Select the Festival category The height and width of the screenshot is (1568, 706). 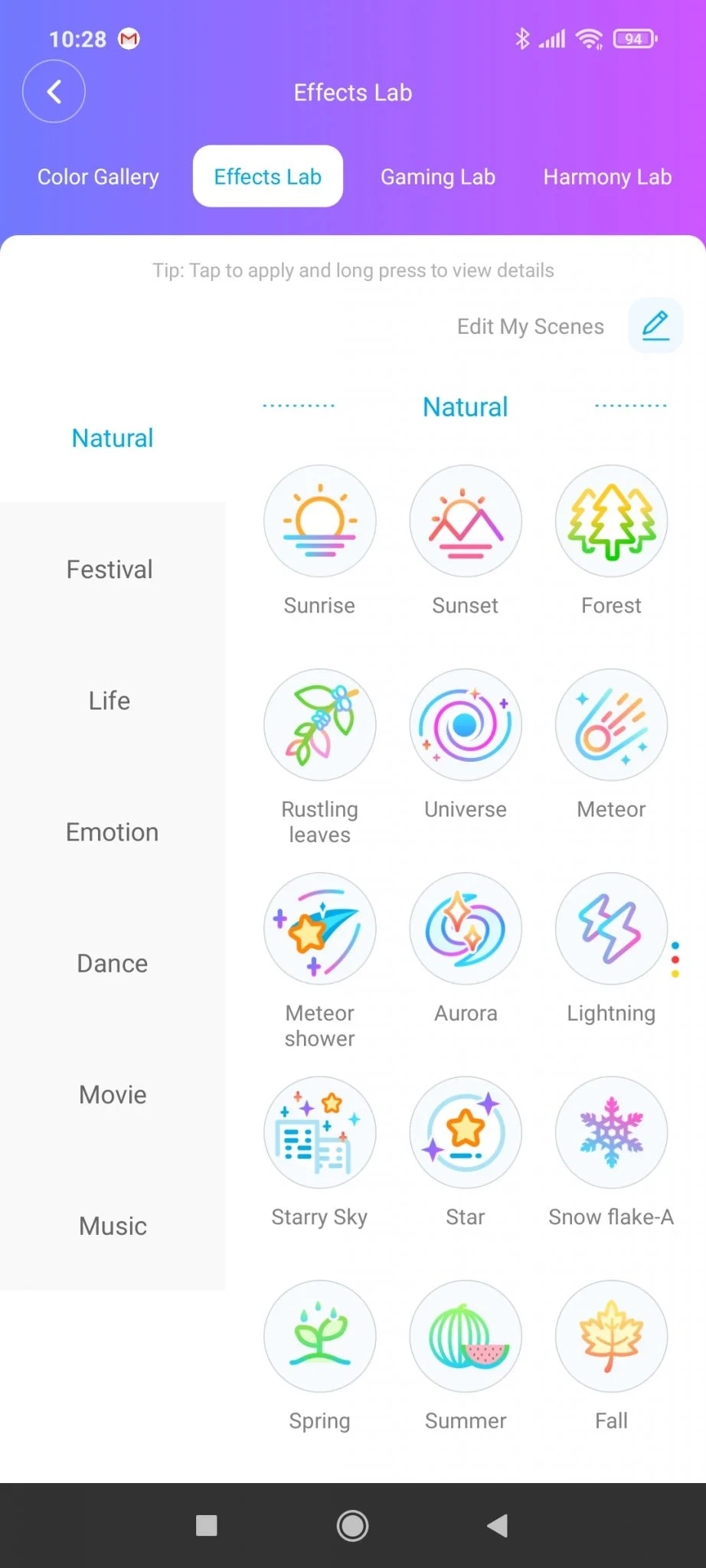(109, 570)
